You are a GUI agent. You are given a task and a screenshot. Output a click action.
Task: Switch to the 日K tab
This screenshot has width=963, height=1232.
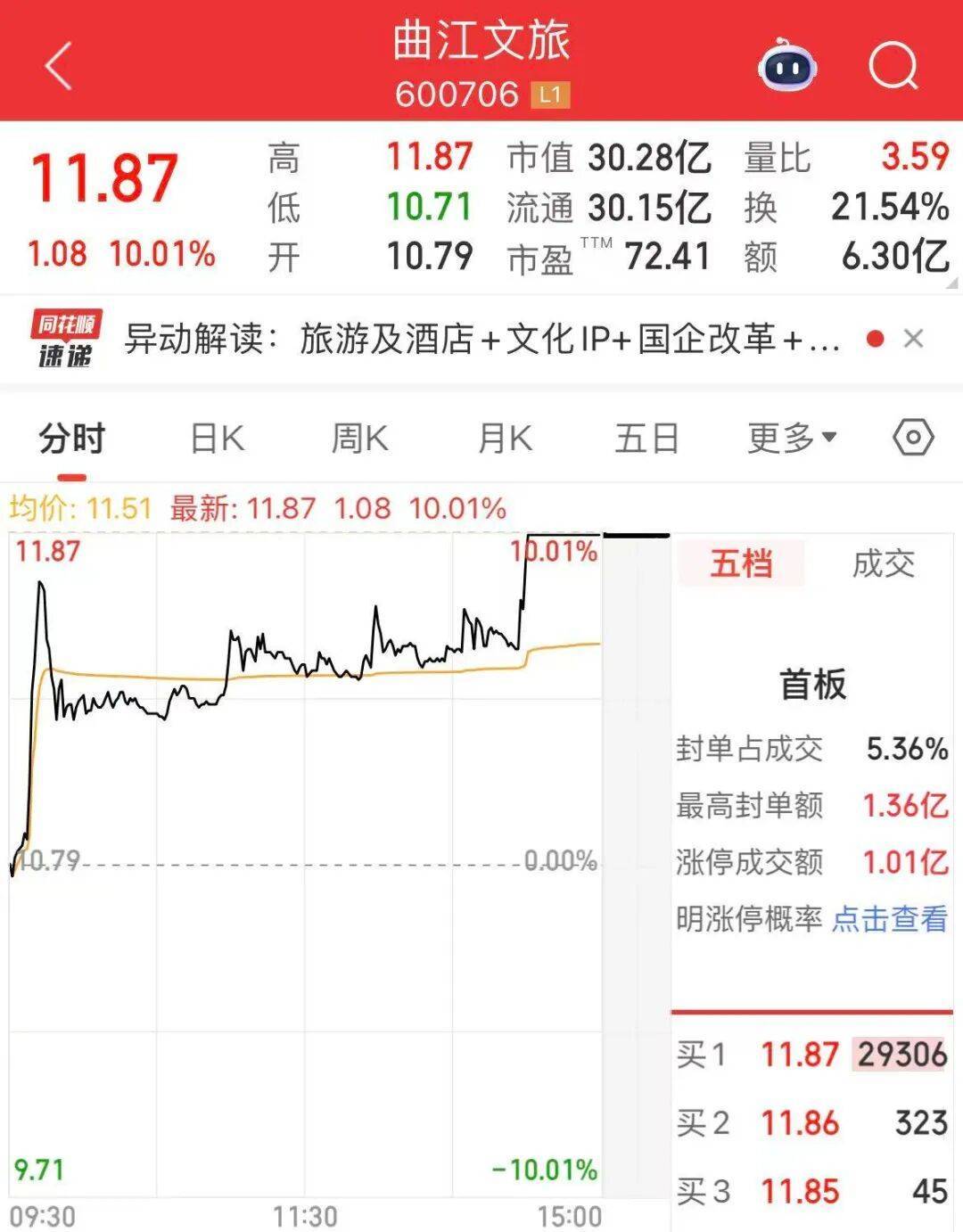pos(215,438)
